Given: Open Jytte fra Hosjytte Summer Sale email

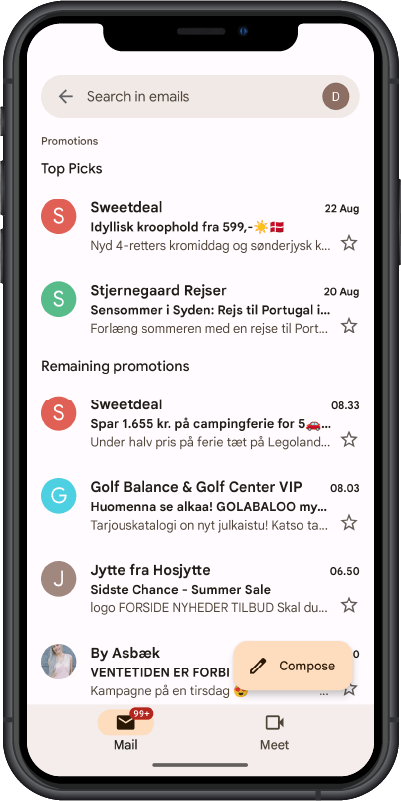Looking at the screenshot, I should (200, 589).
